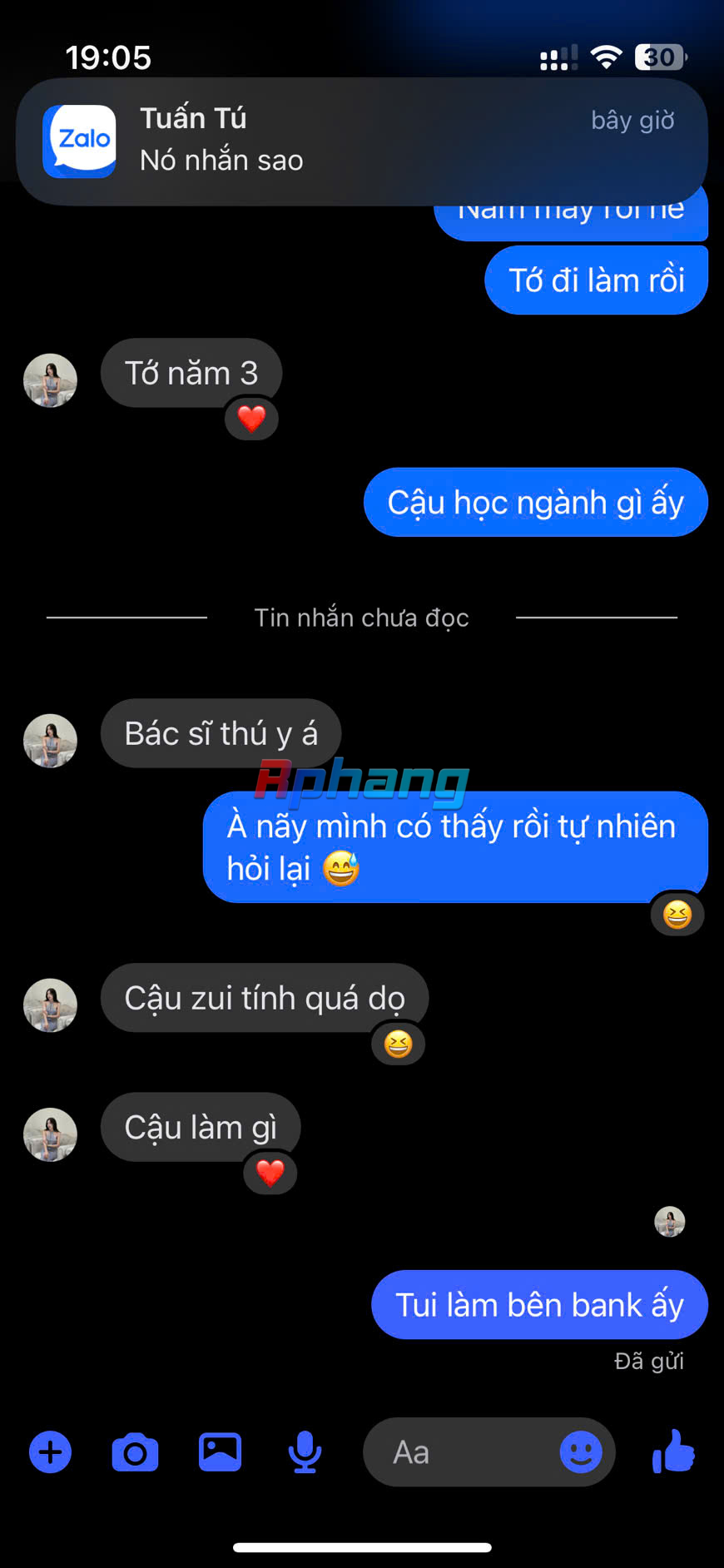This screenshot has width=724, height=1568.
Task: Record a voice message with the microphone
Action: click(305, 1452)
